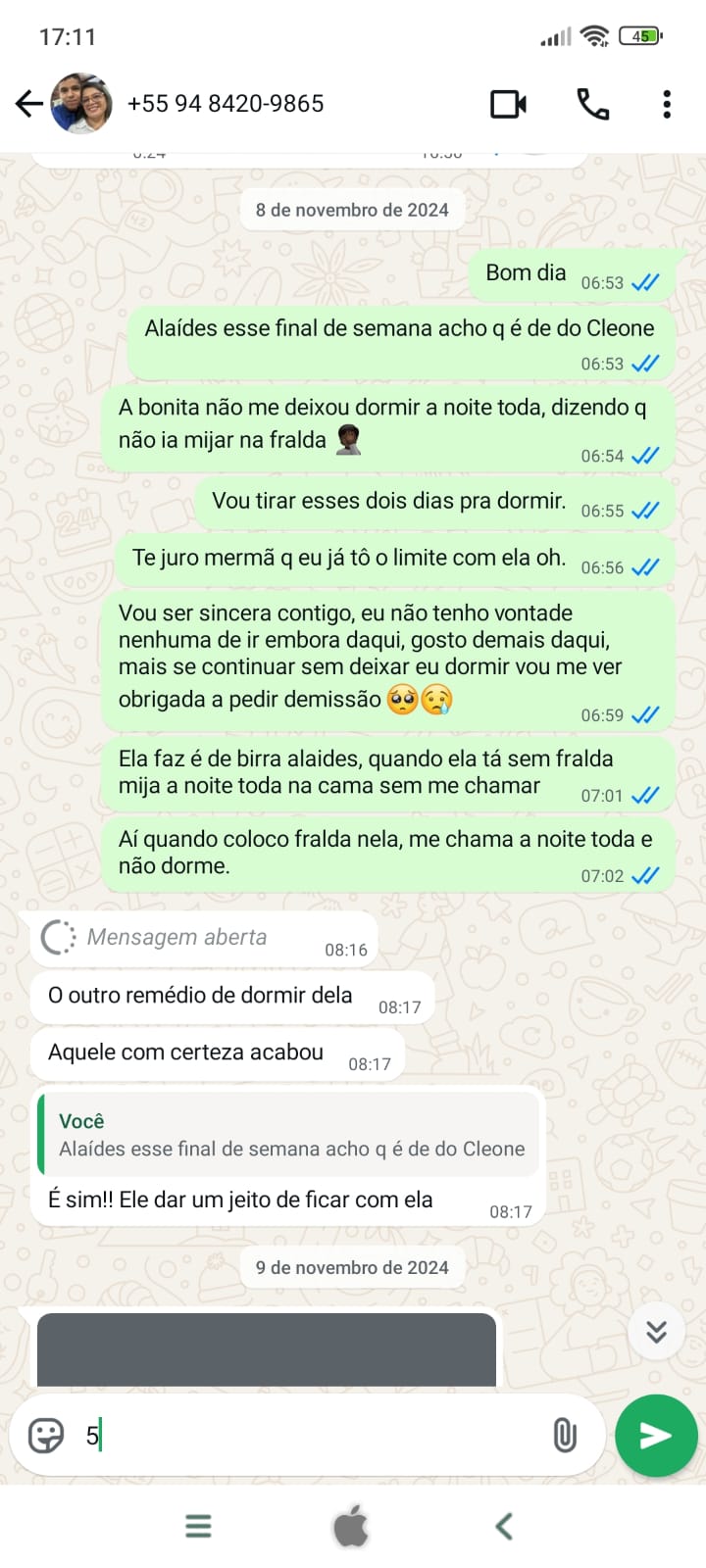706x1568 pixels.
Task: Open the sticker and emoji picker
Action: pos(46,1436)
